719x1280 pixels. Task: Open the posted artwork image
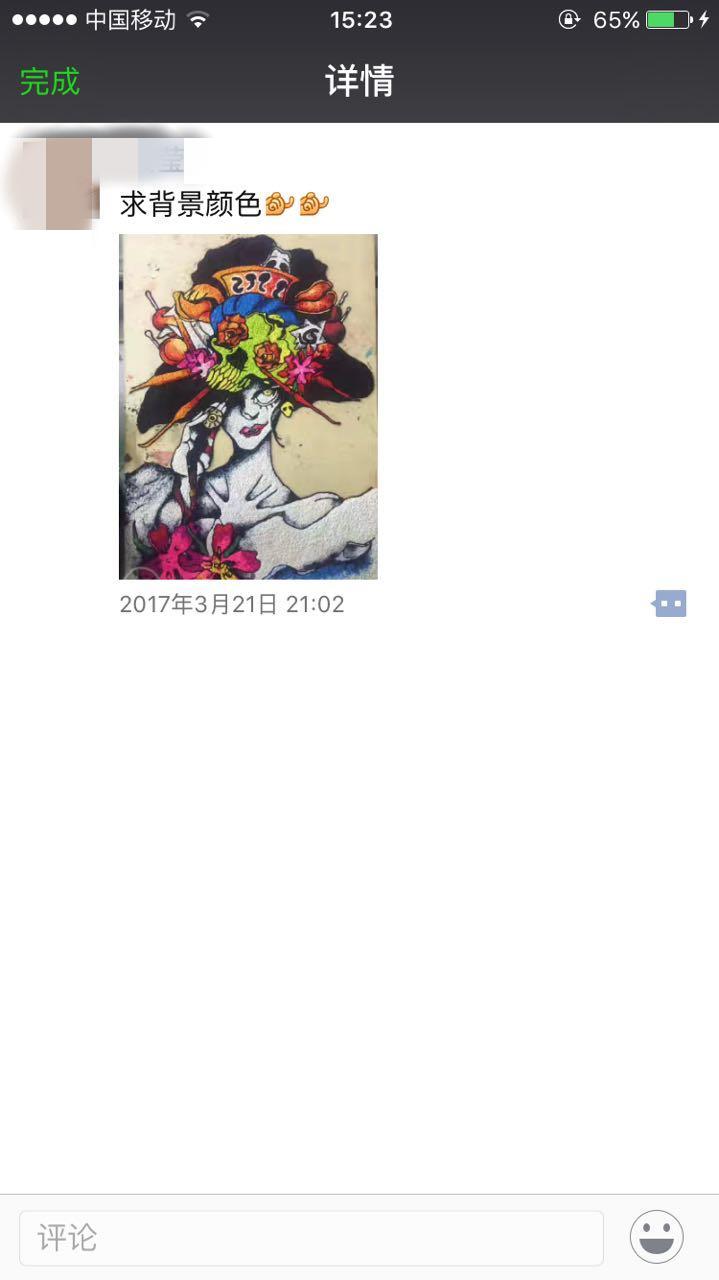[x=248, y=406]
